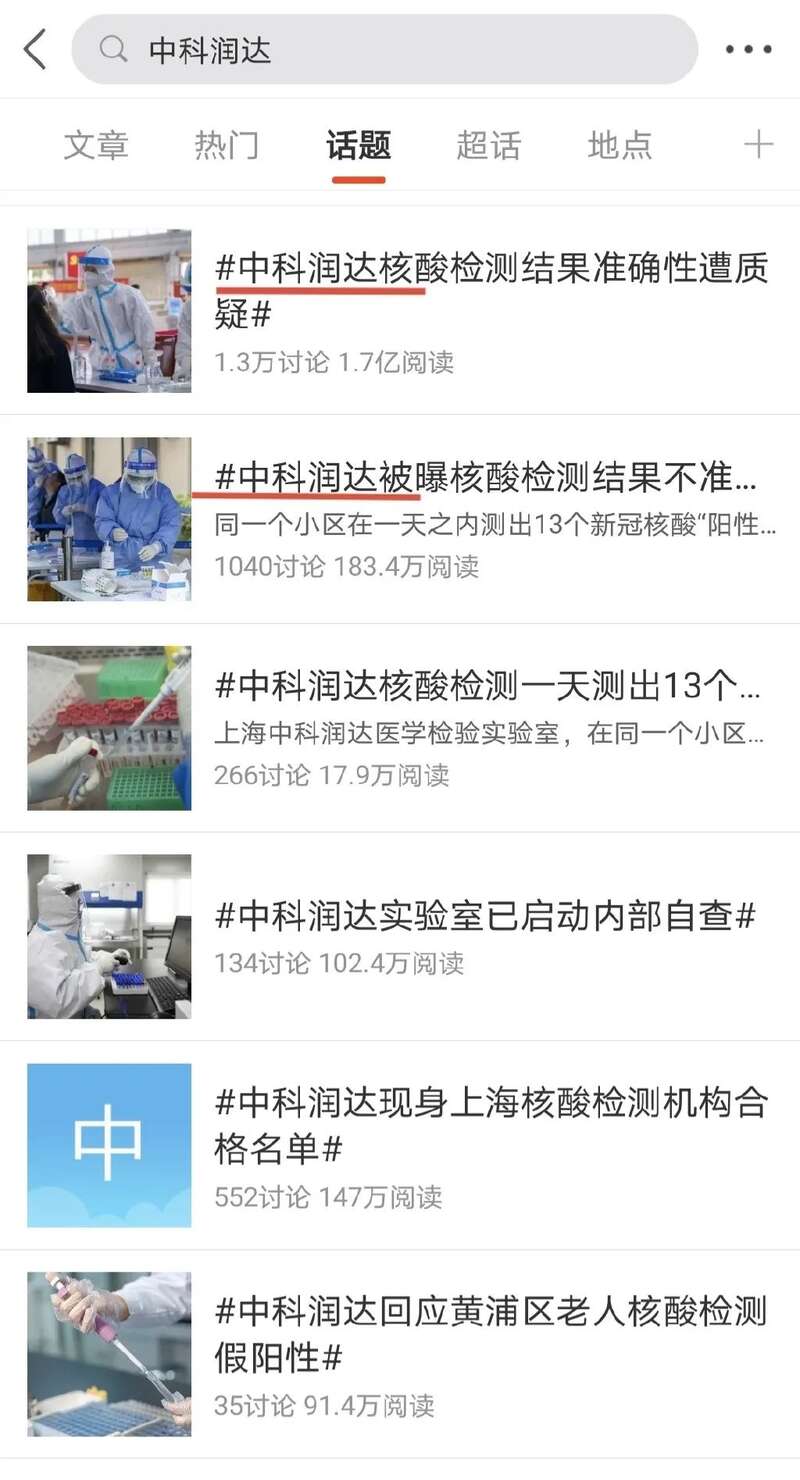Open the three-dot overflow menu

click(x=748, y=49)
